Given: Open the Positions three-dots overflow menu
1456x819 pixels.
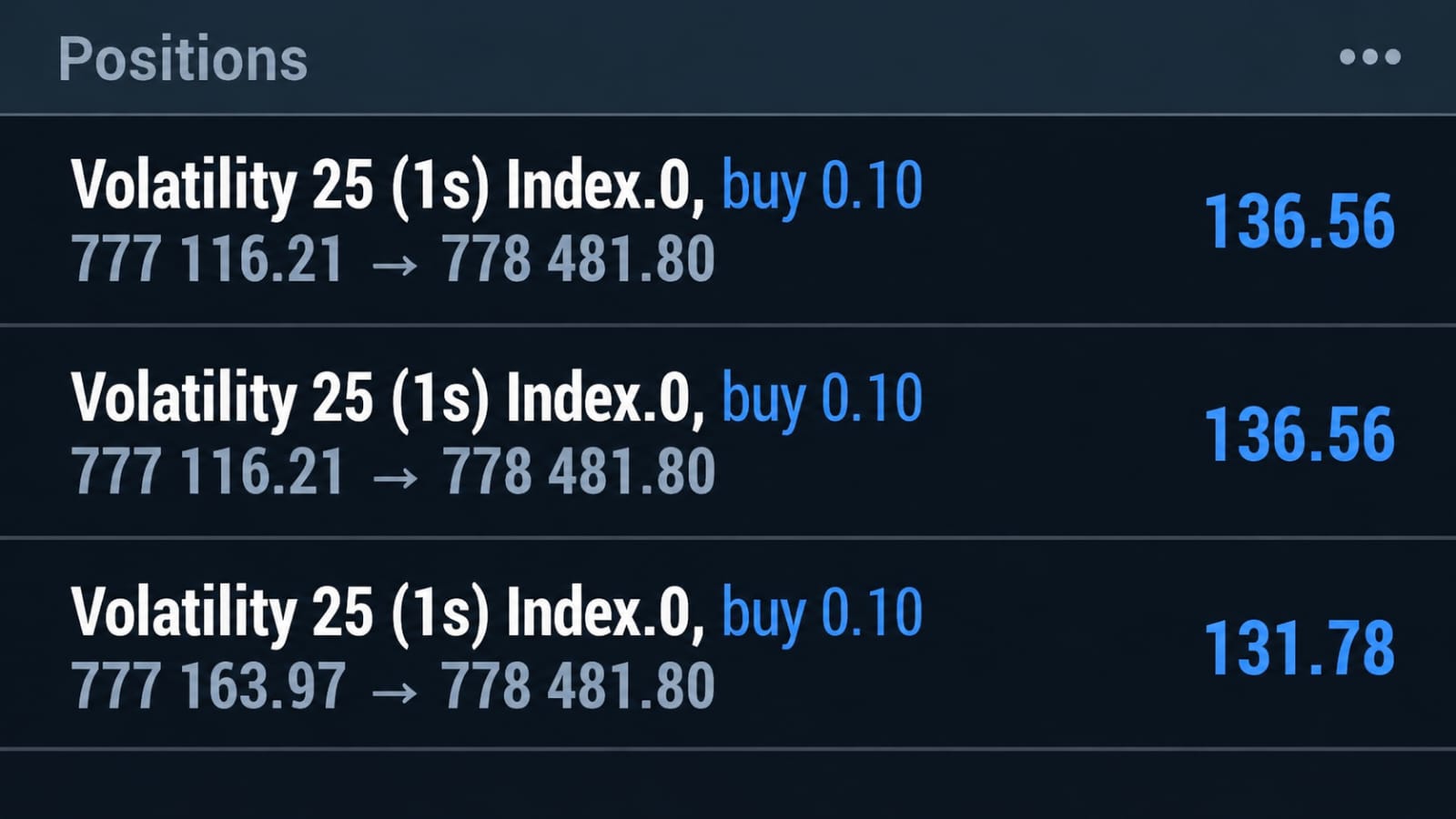Looking at the screenshot, I should 1370,57.
